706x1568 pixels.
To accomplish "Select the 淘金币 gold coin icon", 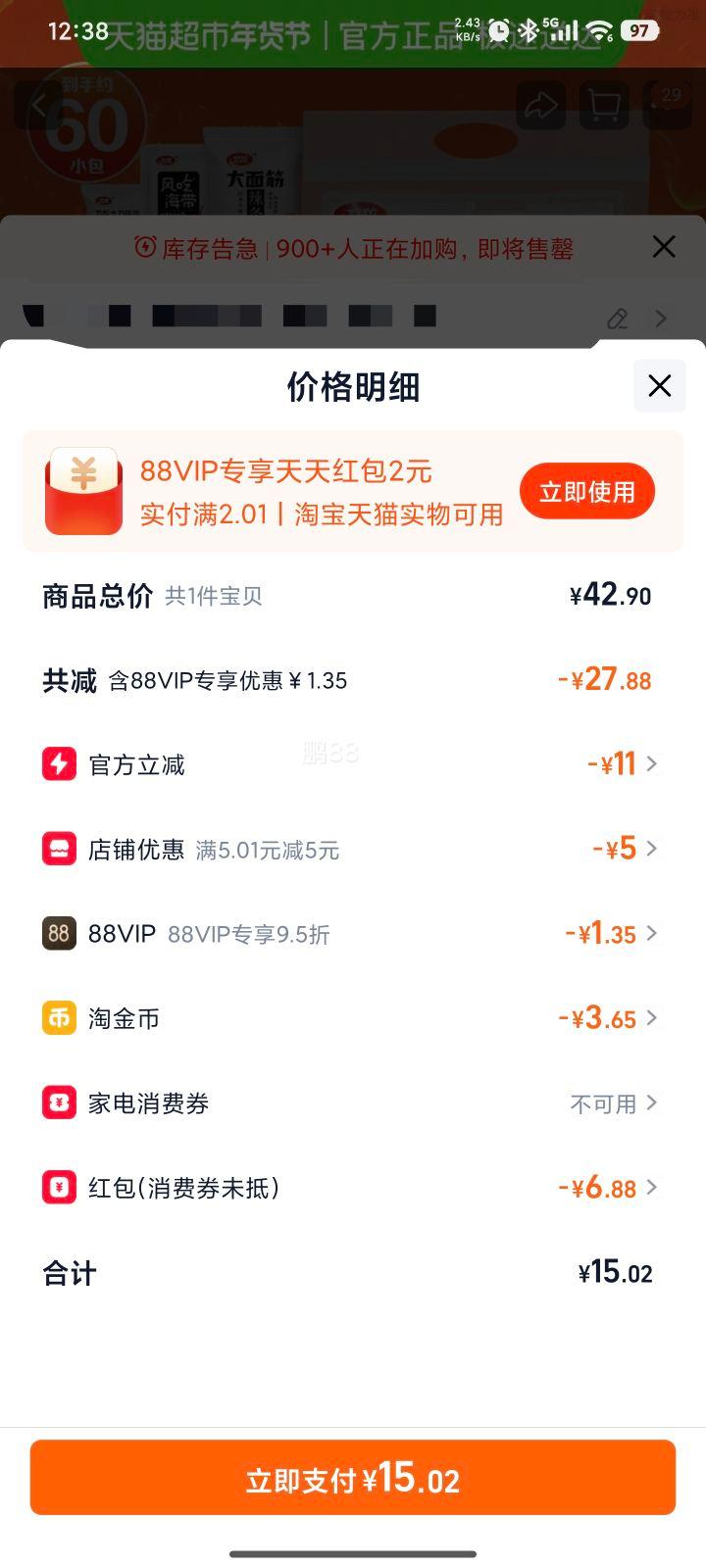I will 59,1017.
